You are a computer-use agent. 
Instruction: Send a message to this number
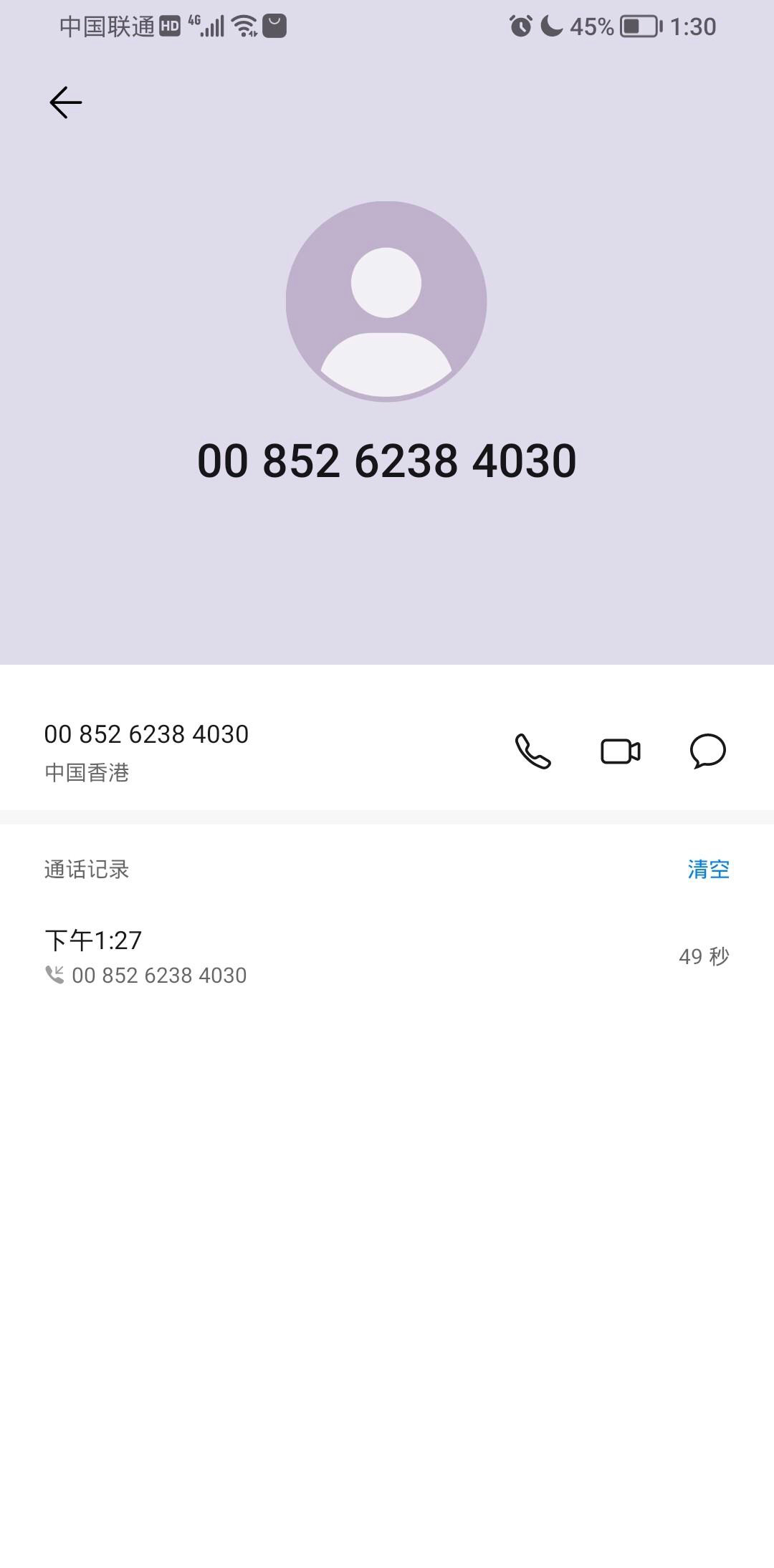coord(707,751)
